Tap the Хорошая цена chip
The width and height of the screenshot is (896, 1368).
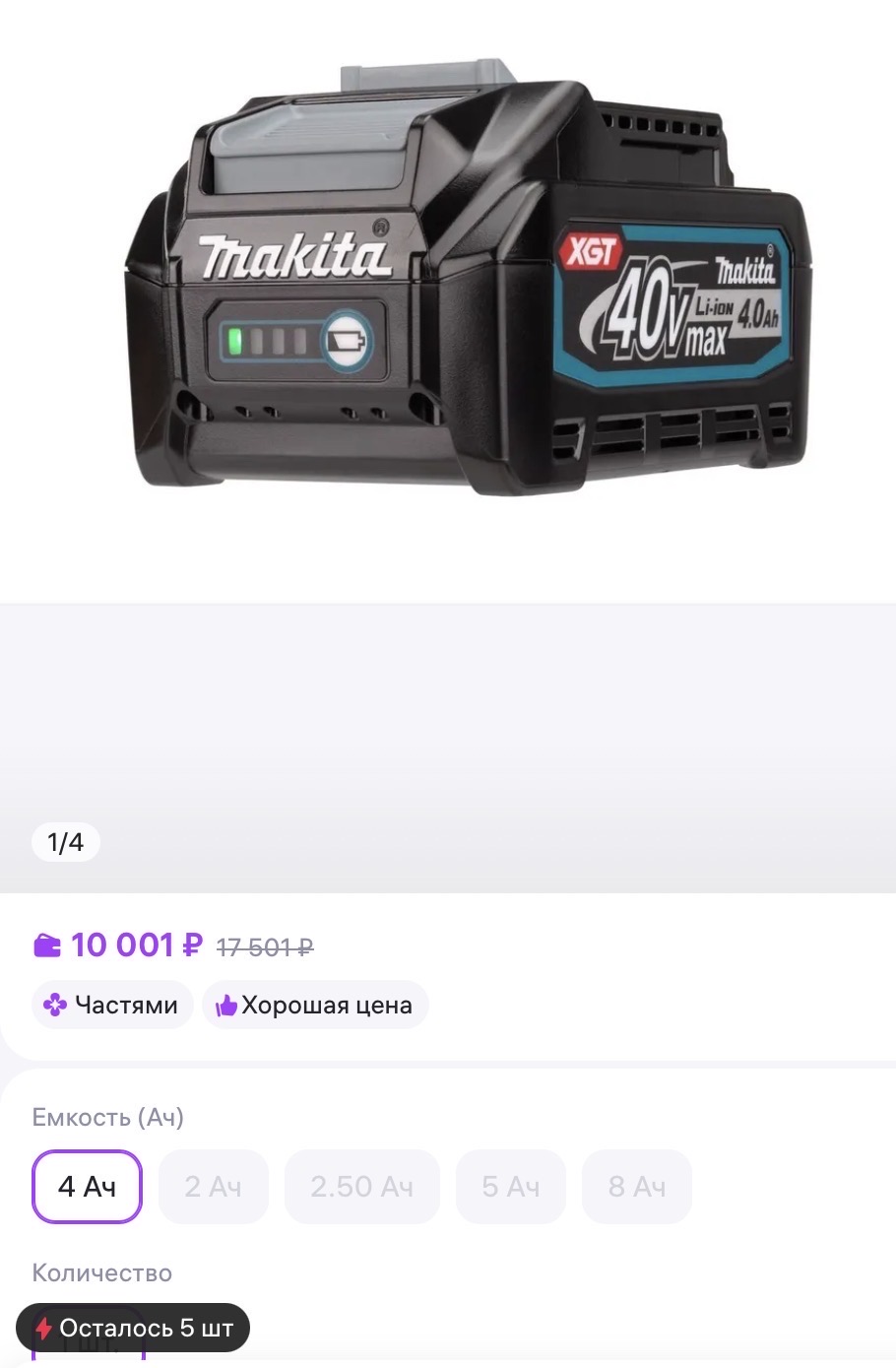click(x=315, y=1005)
